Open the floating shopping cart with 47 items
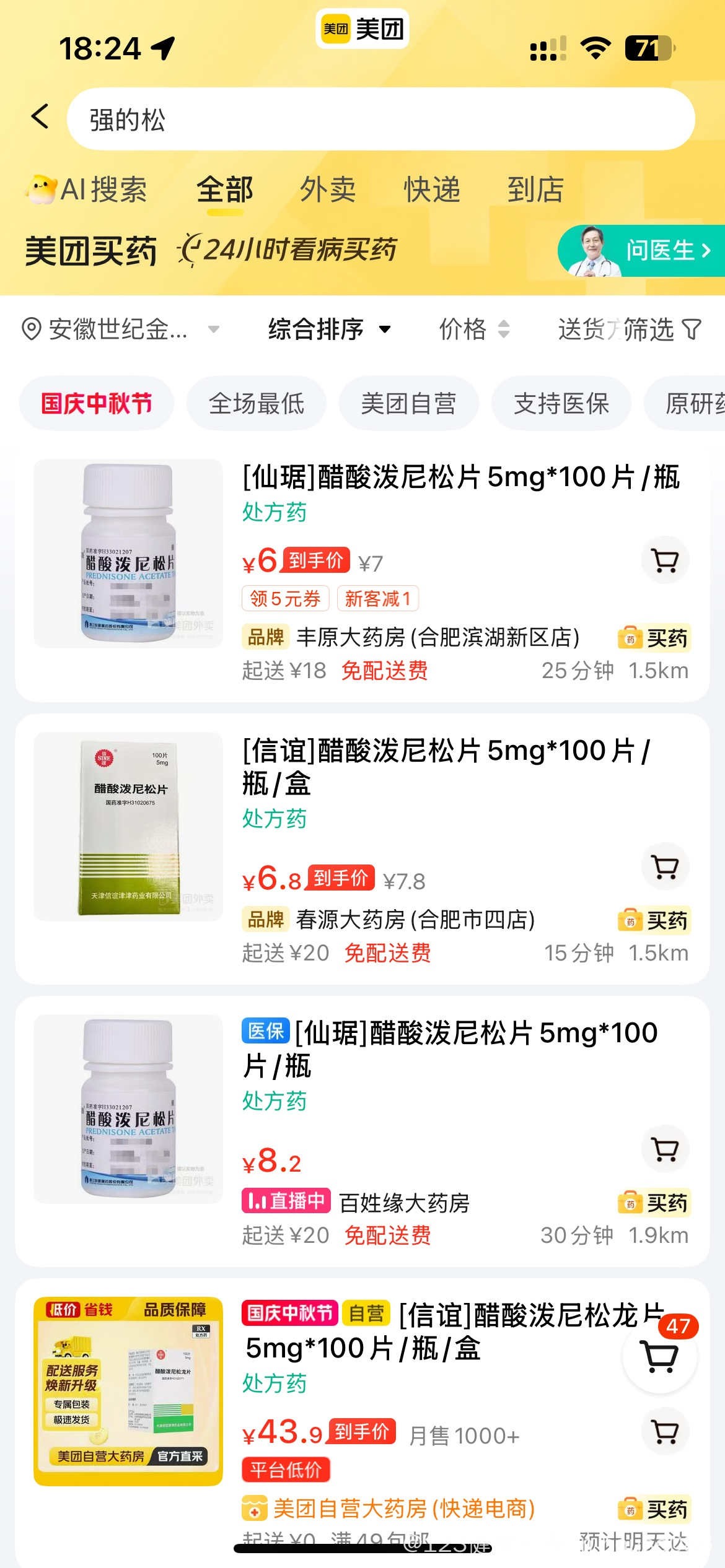 (x=661, y=1357)
